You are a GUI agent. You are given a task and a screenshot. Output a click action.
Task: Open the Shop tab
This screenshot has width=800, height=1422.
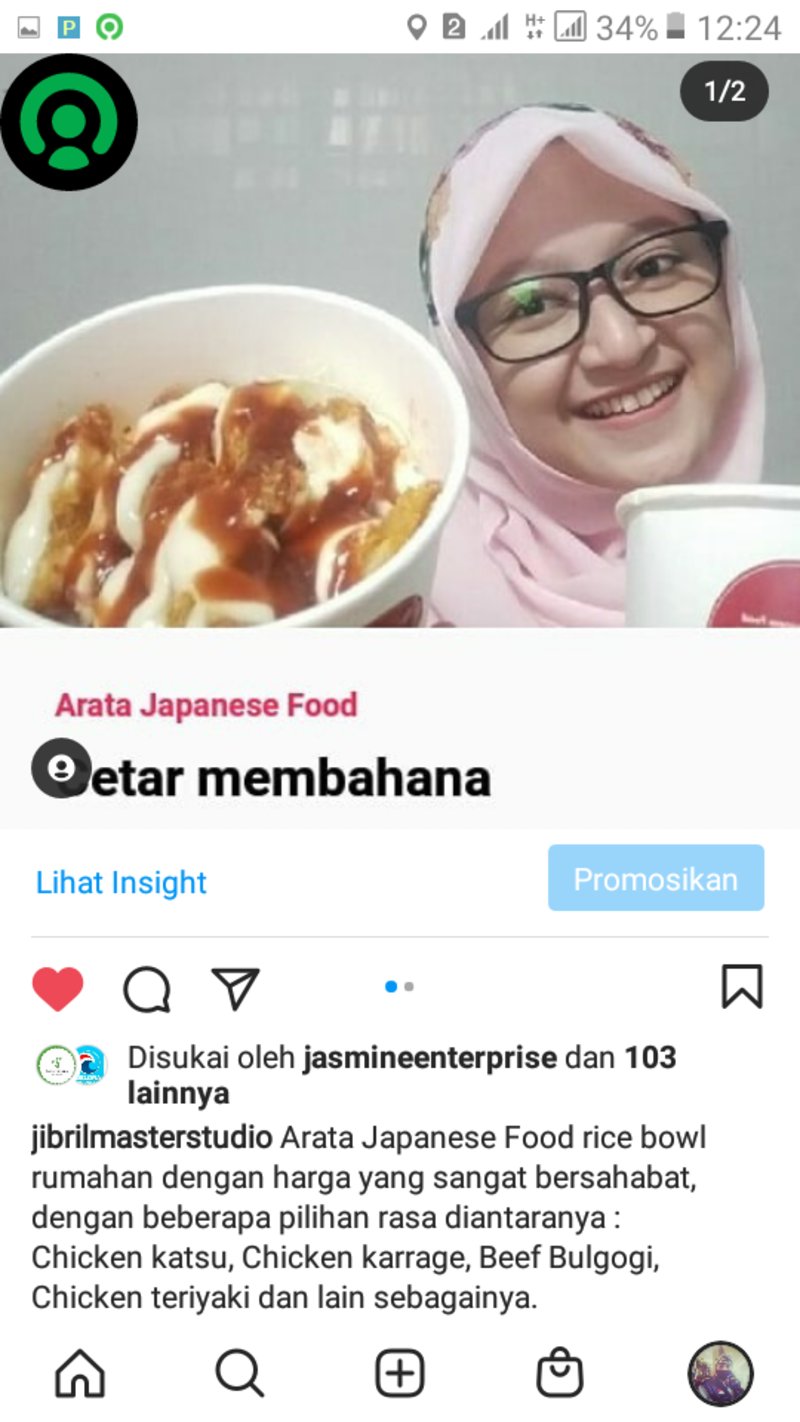click(560, 1374)
